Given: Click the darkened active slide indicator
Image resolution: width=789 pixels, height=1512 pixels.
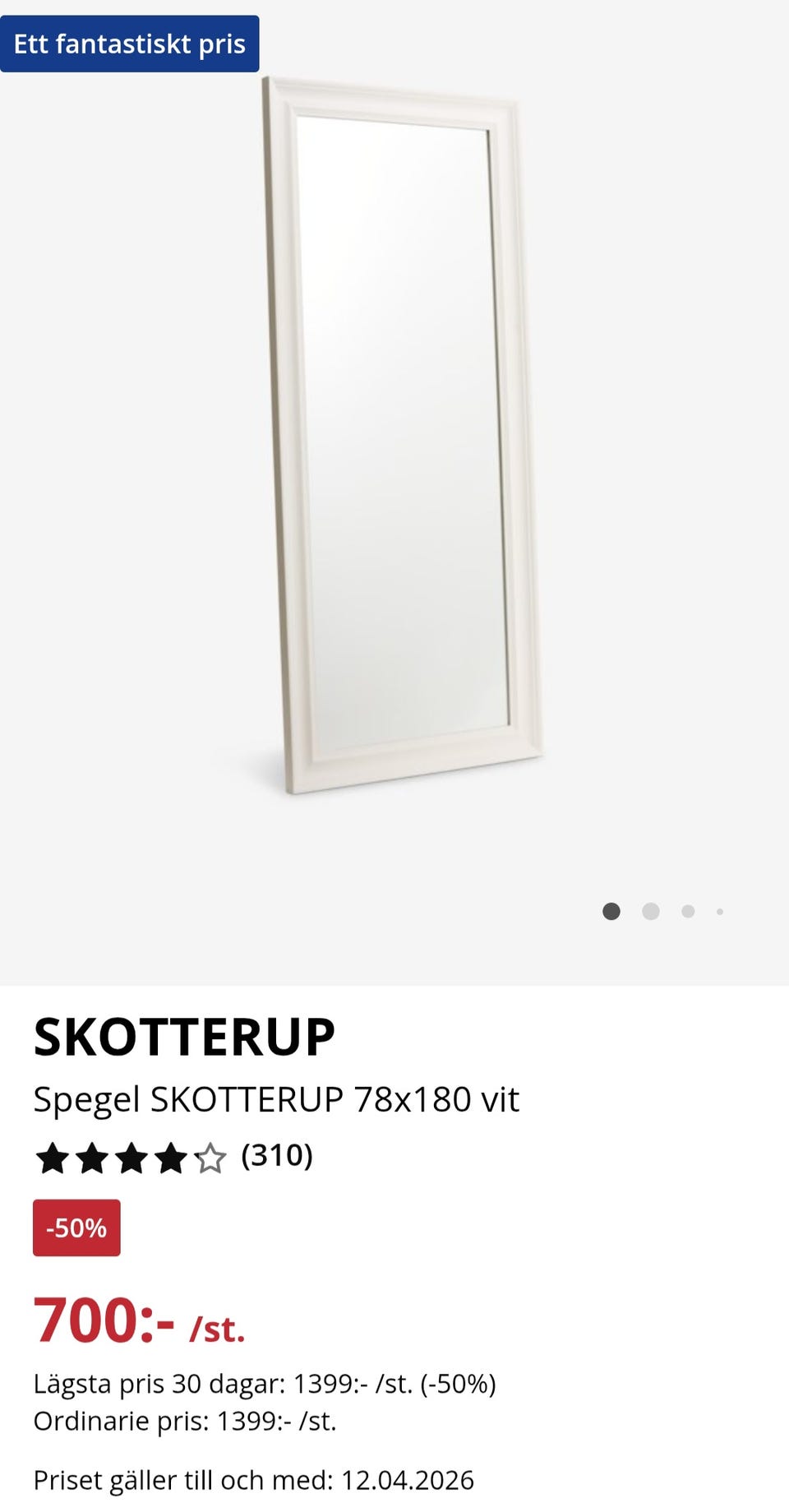Looking at the screenshot, I should [613, 912].
